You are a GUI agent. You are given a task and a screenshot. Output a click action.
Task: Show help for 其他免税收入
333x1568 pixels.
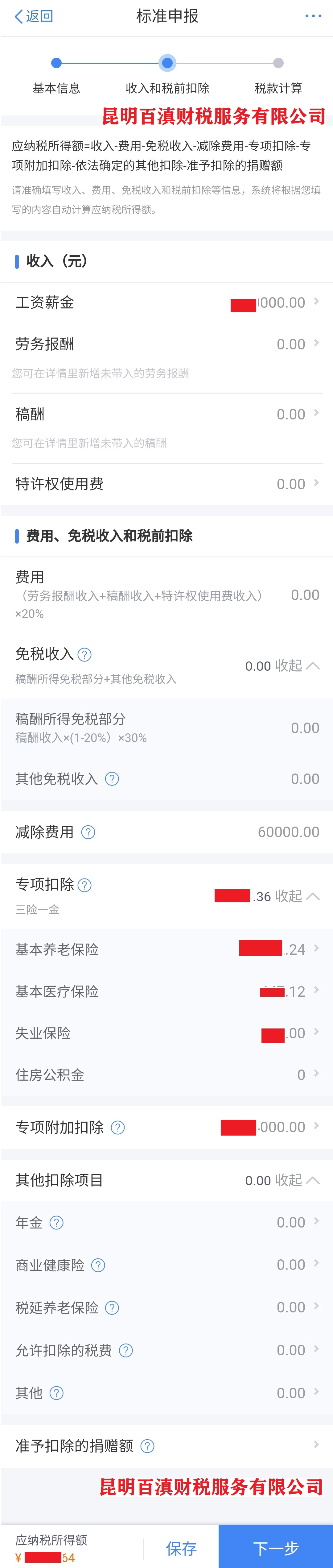[112, 778]
